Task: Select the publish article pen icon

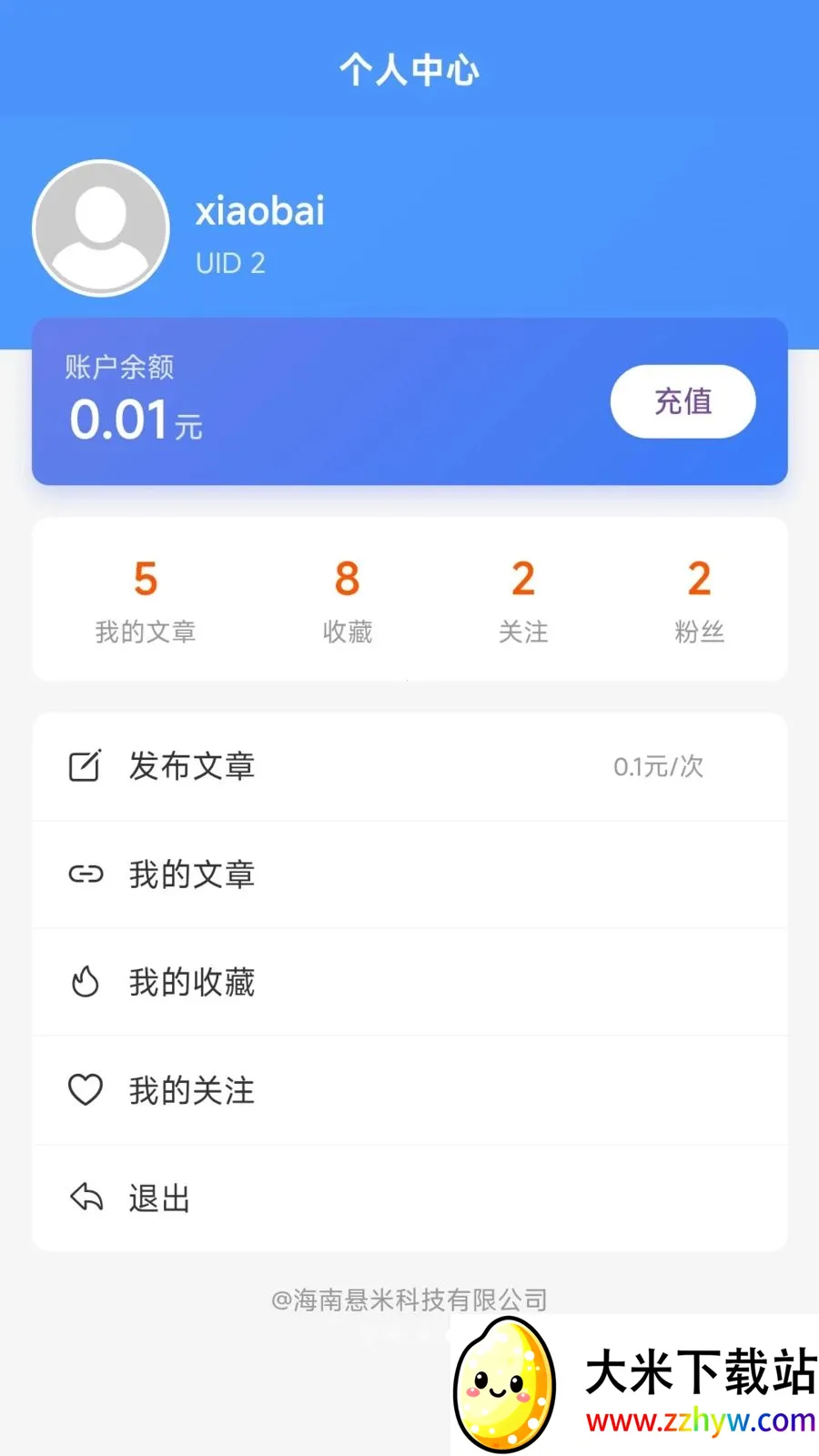Action: coord(85,765)
